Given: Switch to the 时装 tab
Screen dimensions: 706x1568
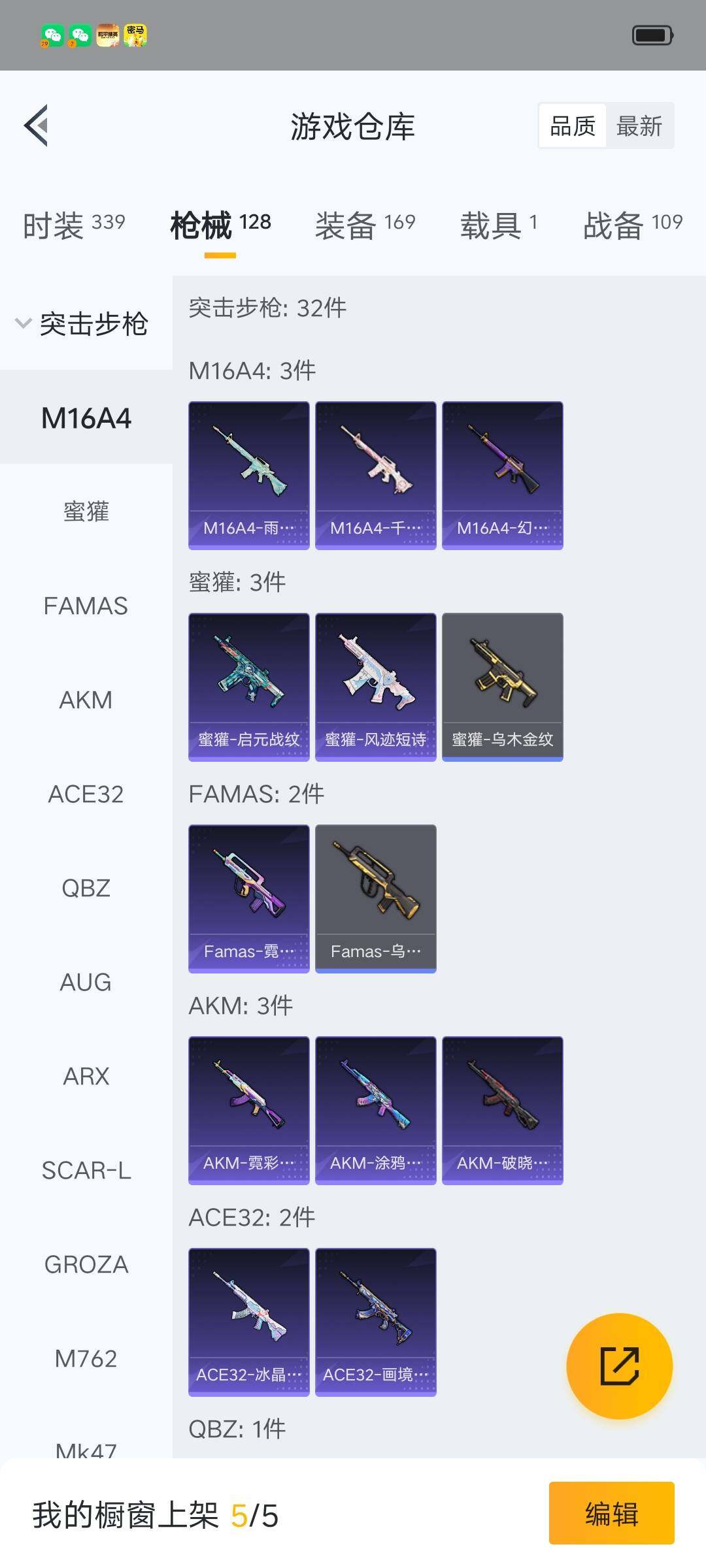Looking at the screenshot, I should tap(73, 225).
